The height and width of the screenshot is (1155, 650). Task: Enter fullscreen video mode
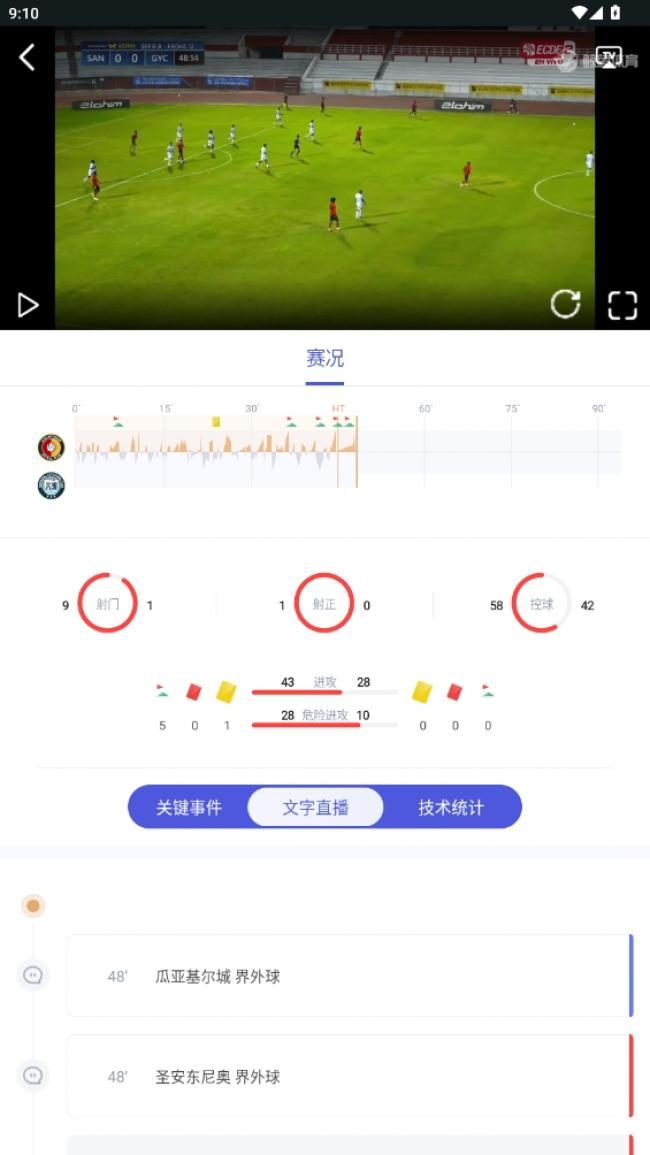pos(622,305)
